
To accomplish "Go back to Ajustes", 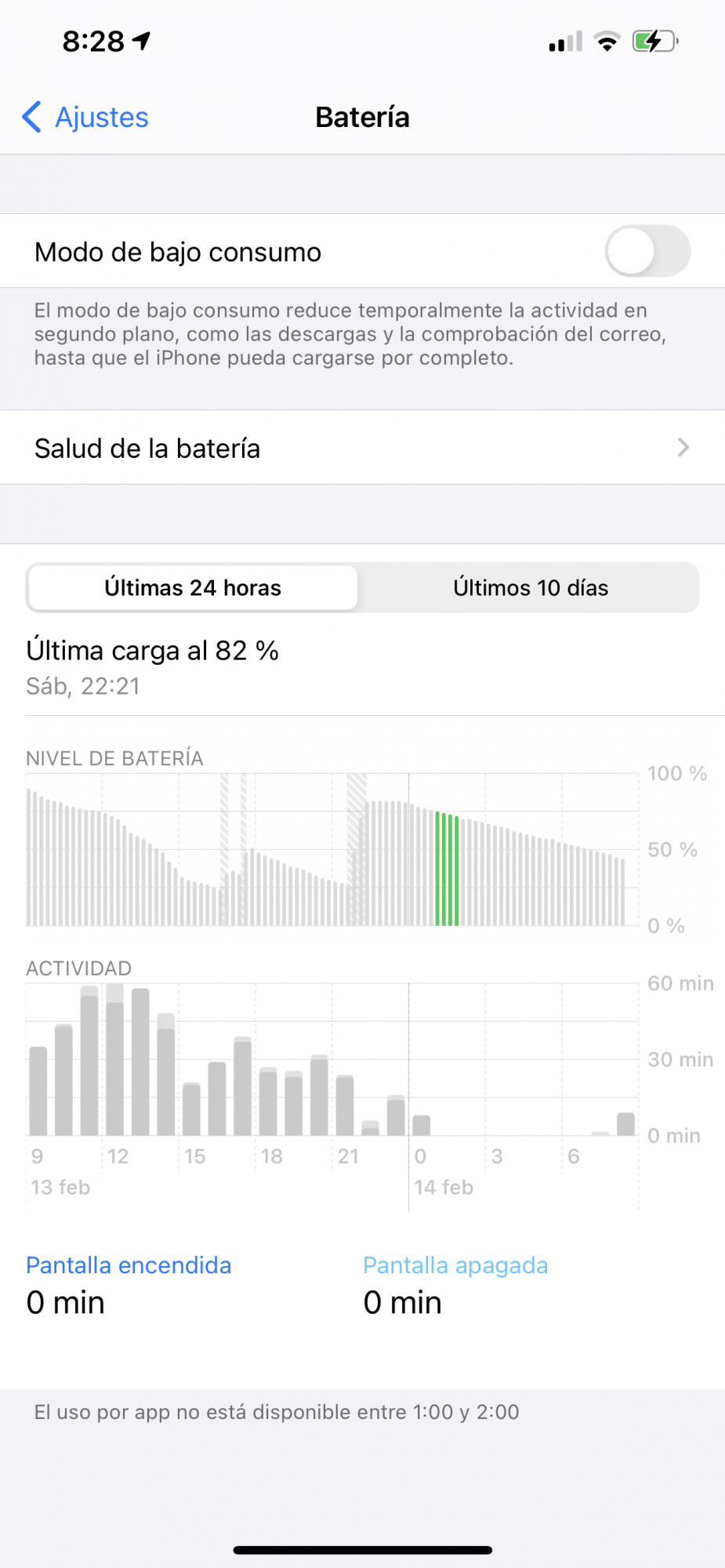I will point(86,118).
